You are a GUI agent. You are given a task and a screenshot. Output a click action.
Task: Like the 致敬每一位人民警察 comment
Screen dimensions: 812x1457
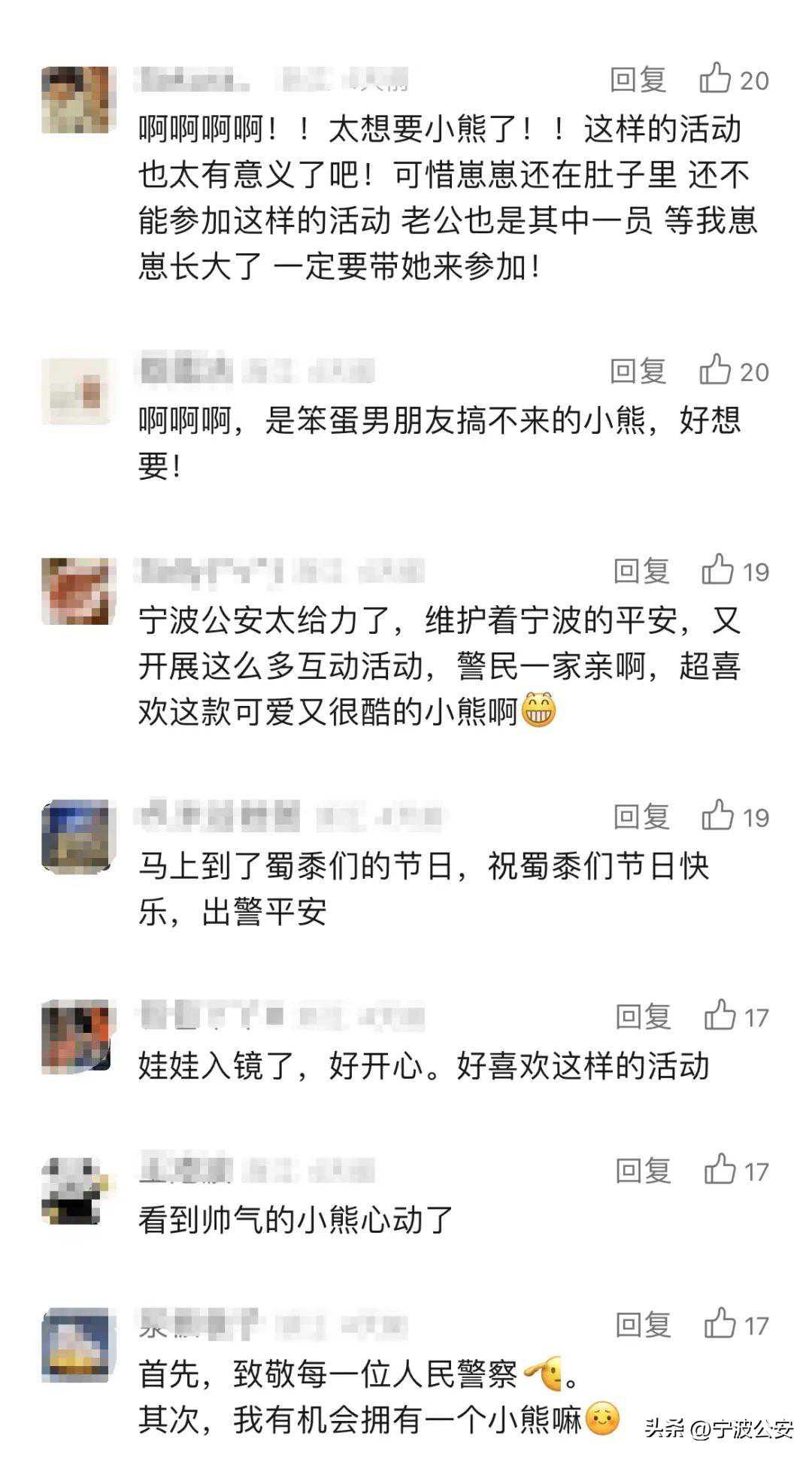click(x=720, y=1324)
